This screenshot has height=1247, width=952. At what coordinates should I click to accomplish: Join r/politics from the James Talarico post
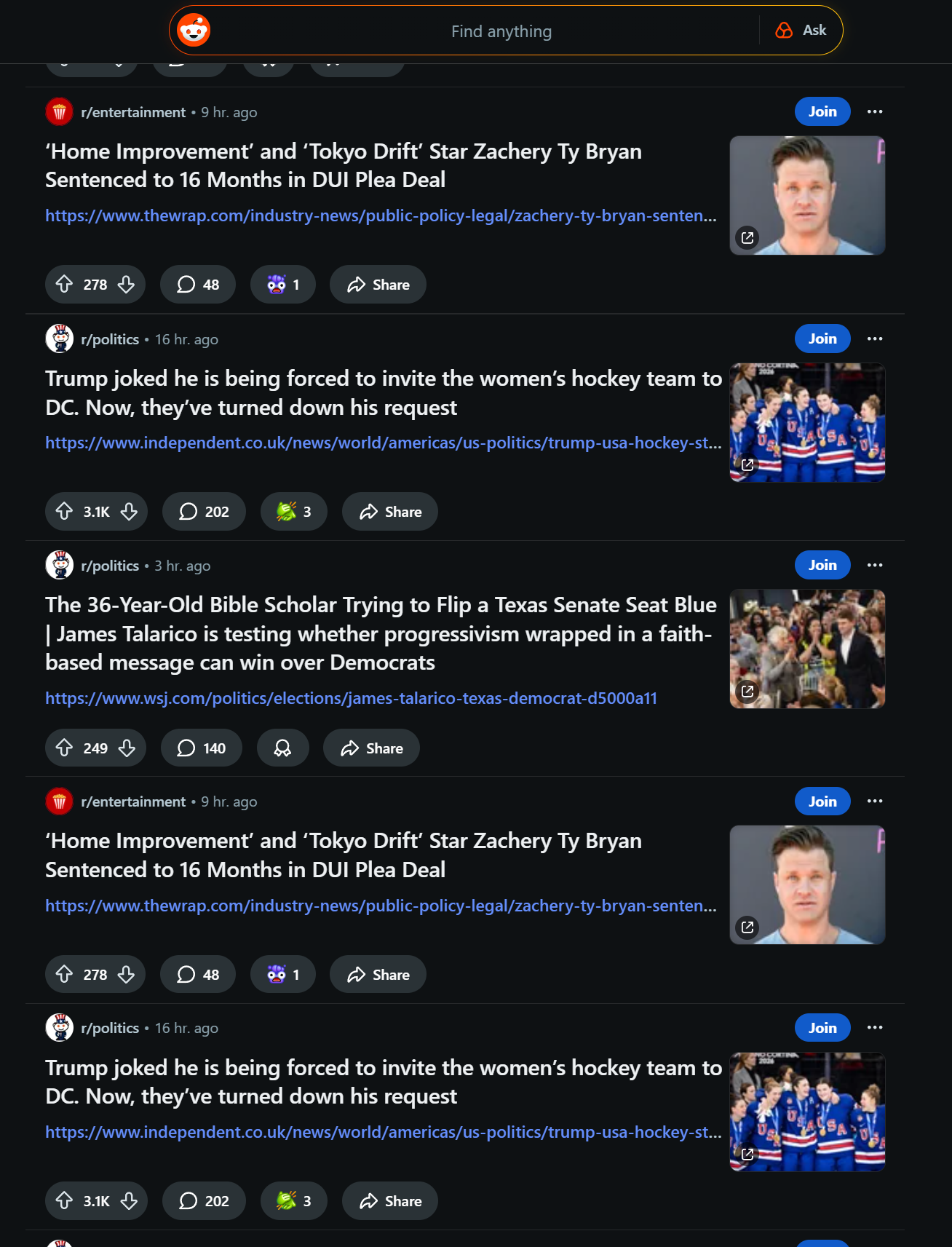coord(822,565)
